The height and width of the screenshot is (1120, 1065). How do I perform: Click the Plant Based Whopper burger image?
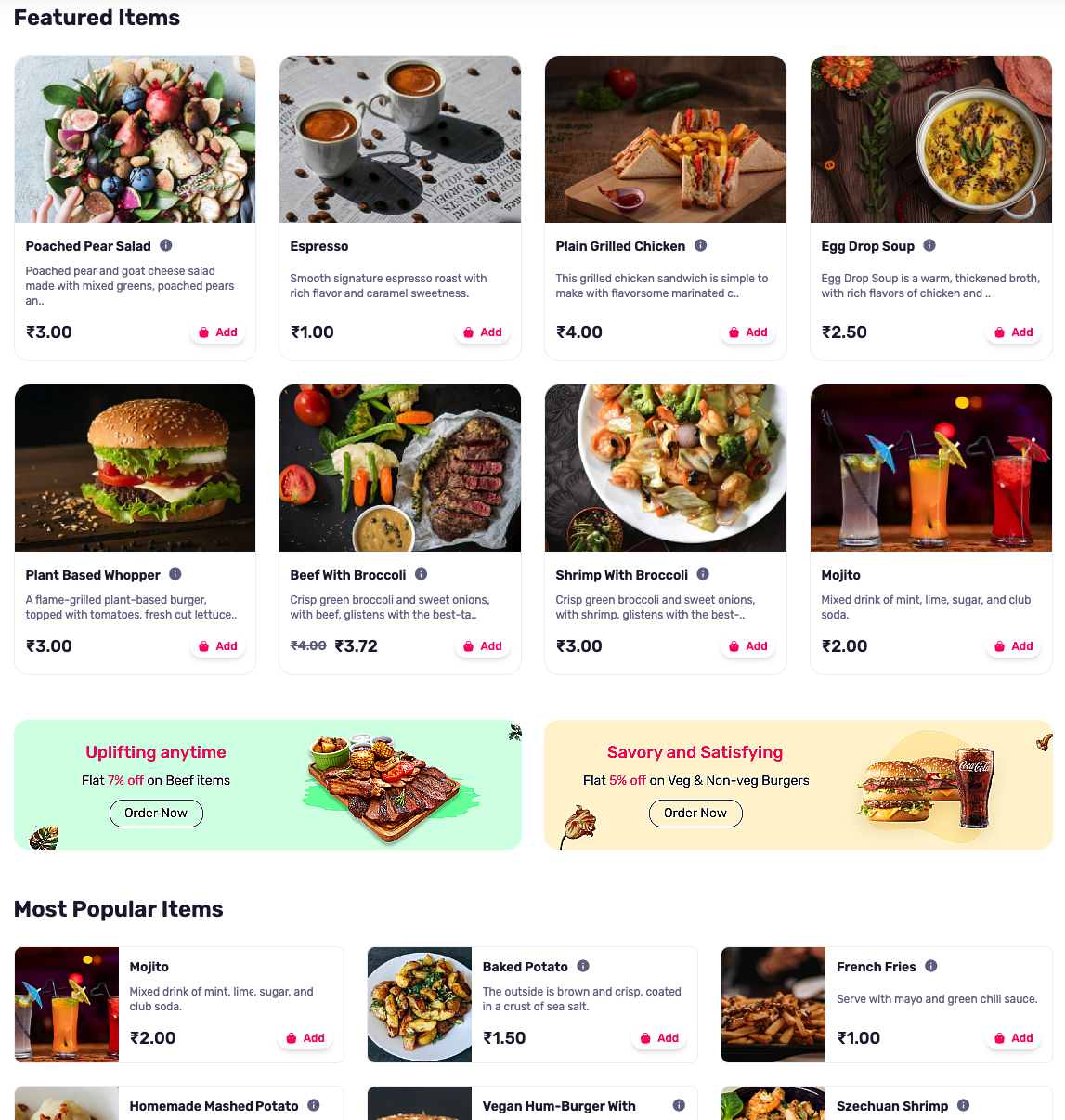134,467
